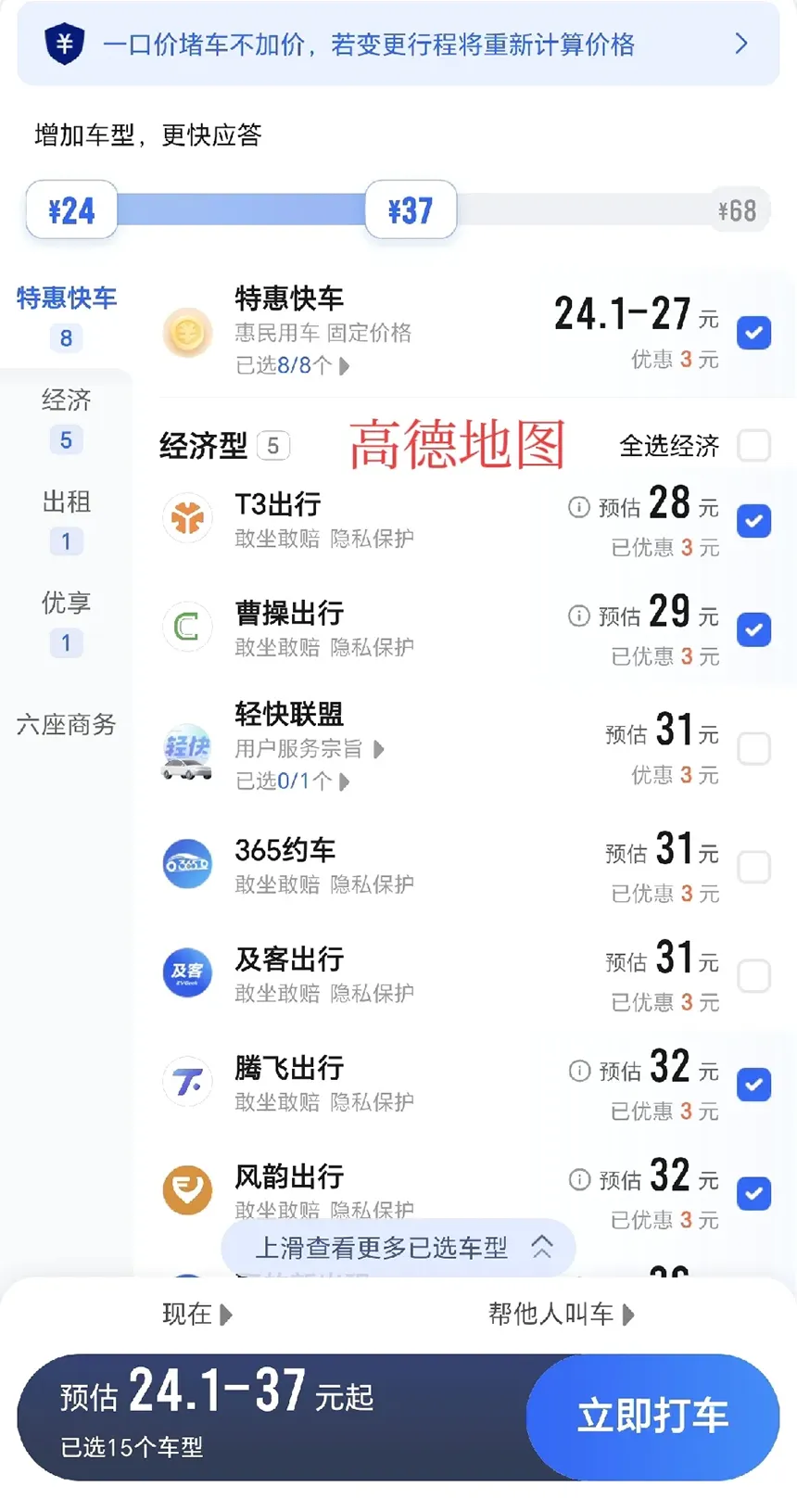Switch to the 出租 category tab
The width and height of the screenshot is (797, 1512).
[66, 521]
